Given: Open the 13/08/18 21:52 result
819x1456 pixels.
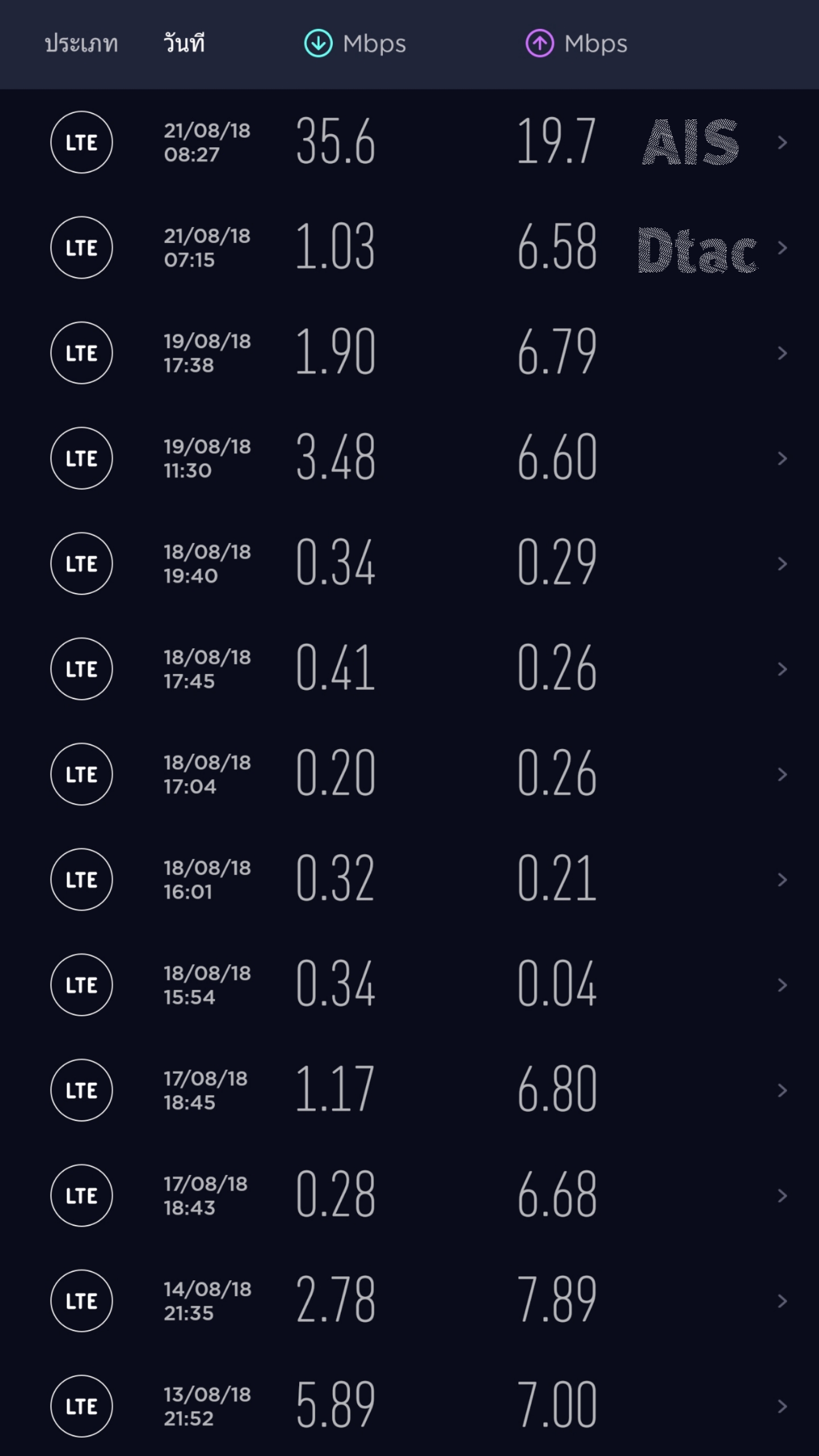Looking at the screenshot, I should [409, 1405].
